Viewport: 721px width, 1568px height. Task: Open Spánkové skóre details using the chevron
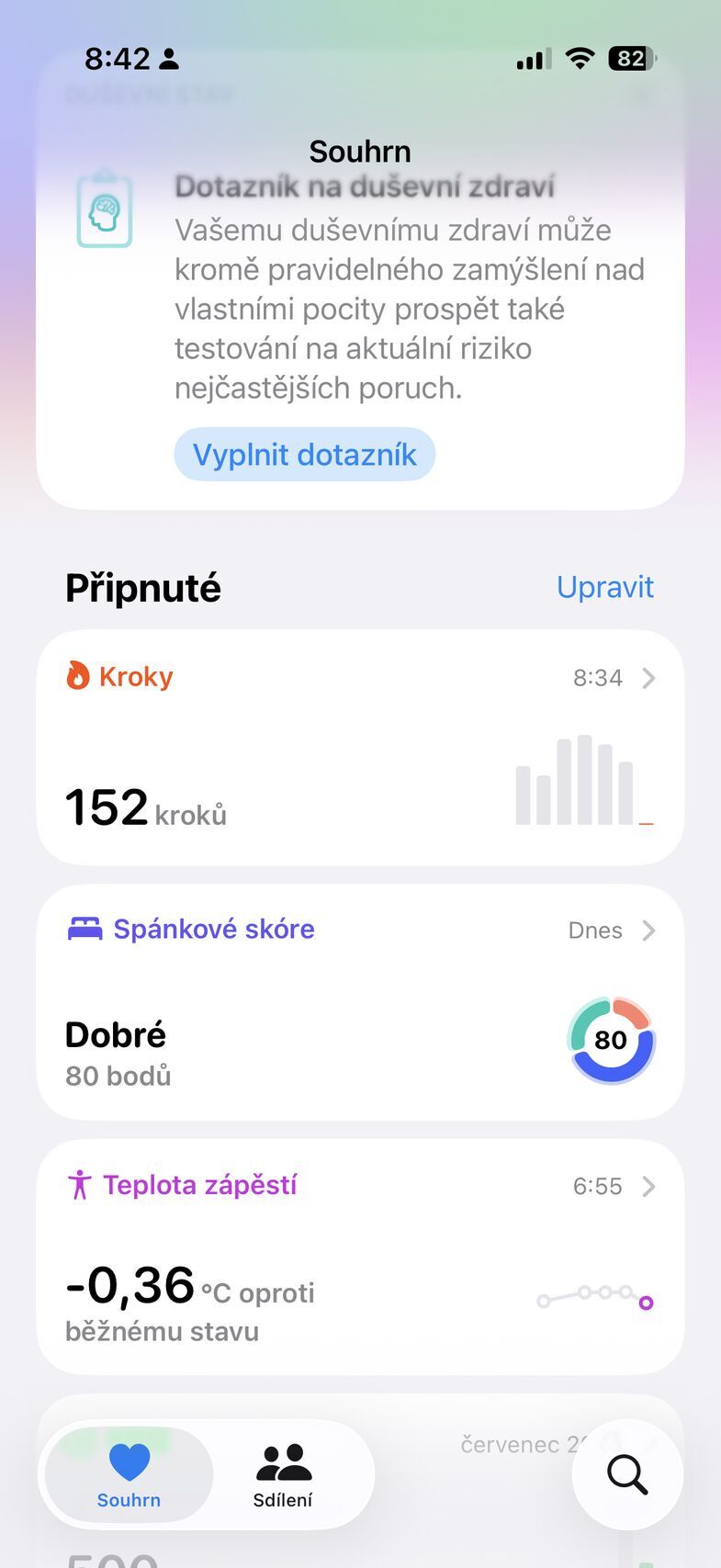tap(650, 930)
